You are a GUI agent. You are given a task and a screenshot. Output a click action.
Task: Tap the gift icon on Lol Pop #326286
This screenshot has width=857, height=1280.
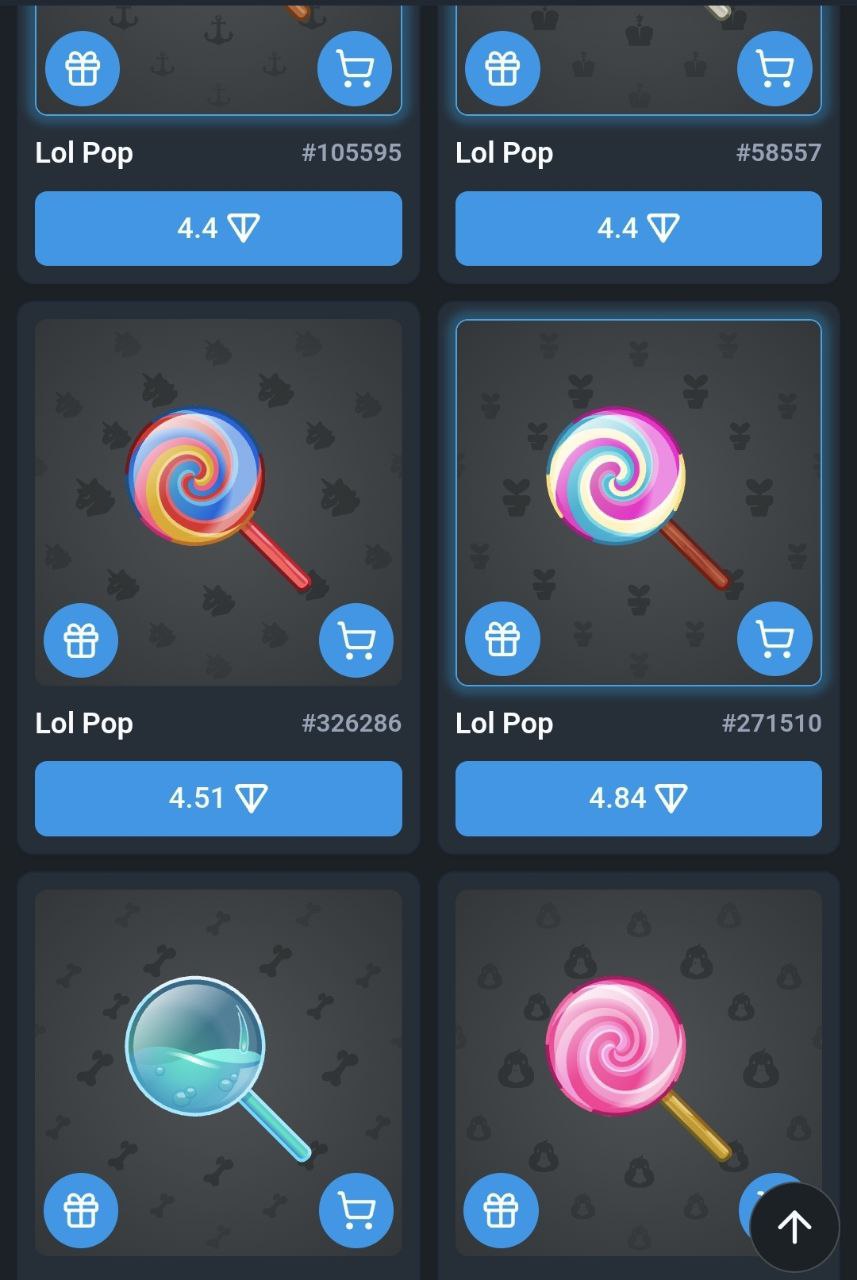tap(81, 640)
